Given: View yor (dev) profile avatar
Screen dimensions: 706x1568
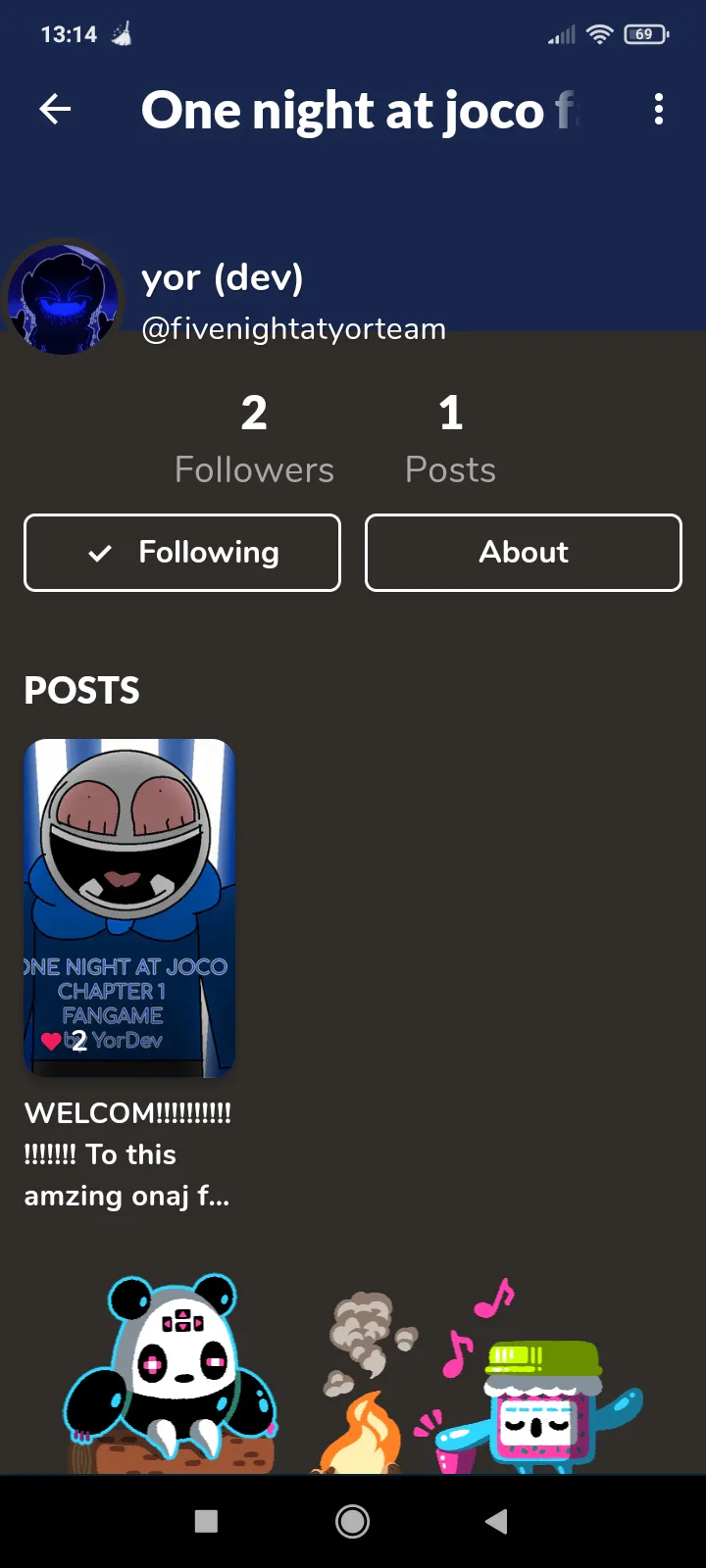Looking at the screenshot, I should click(64, 299).
